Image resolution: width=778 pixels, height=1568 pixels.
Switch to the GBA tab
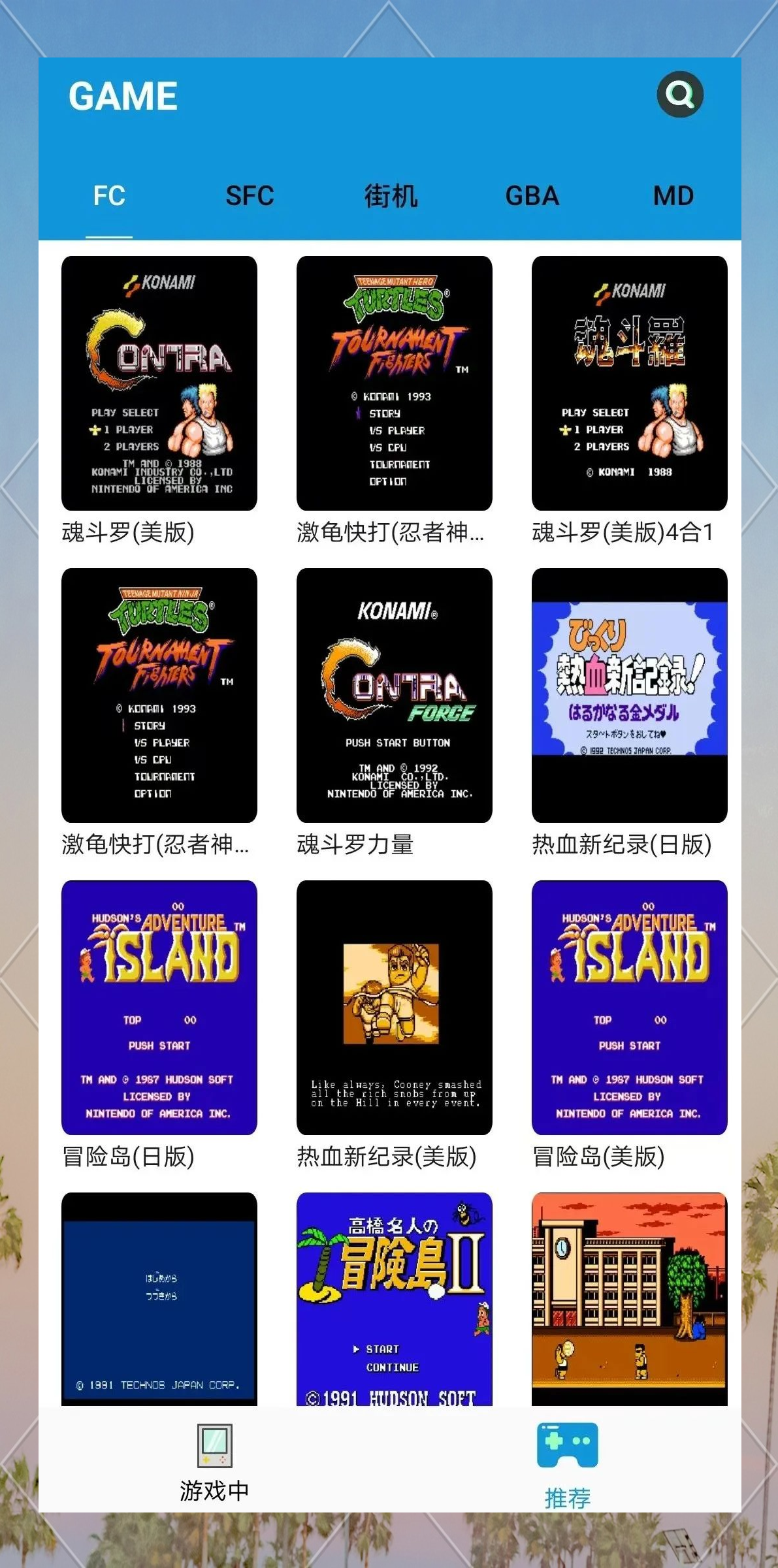[x=532, y=196]
